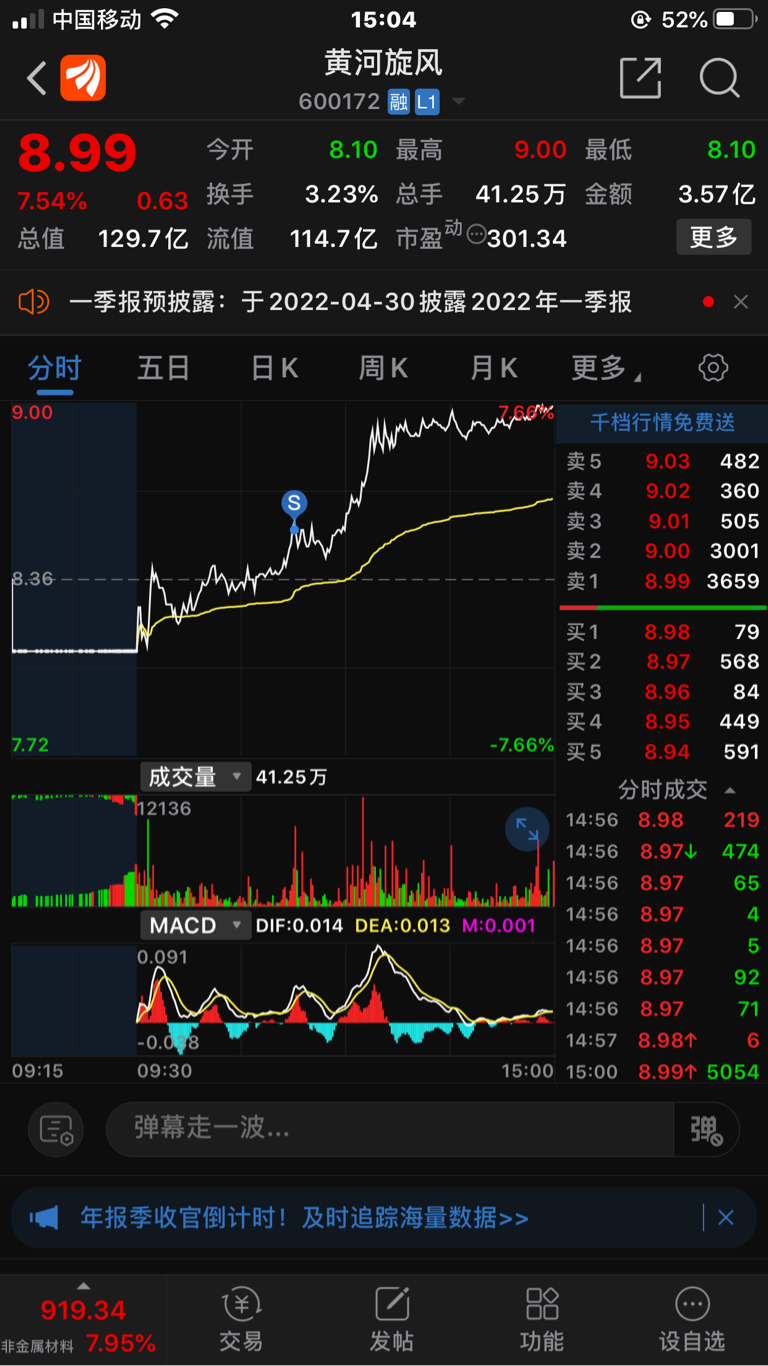This screenshot has height=1366, width=768.
Task: Open the MACD indicator dropdown
Action: click(x=195, y=925)
